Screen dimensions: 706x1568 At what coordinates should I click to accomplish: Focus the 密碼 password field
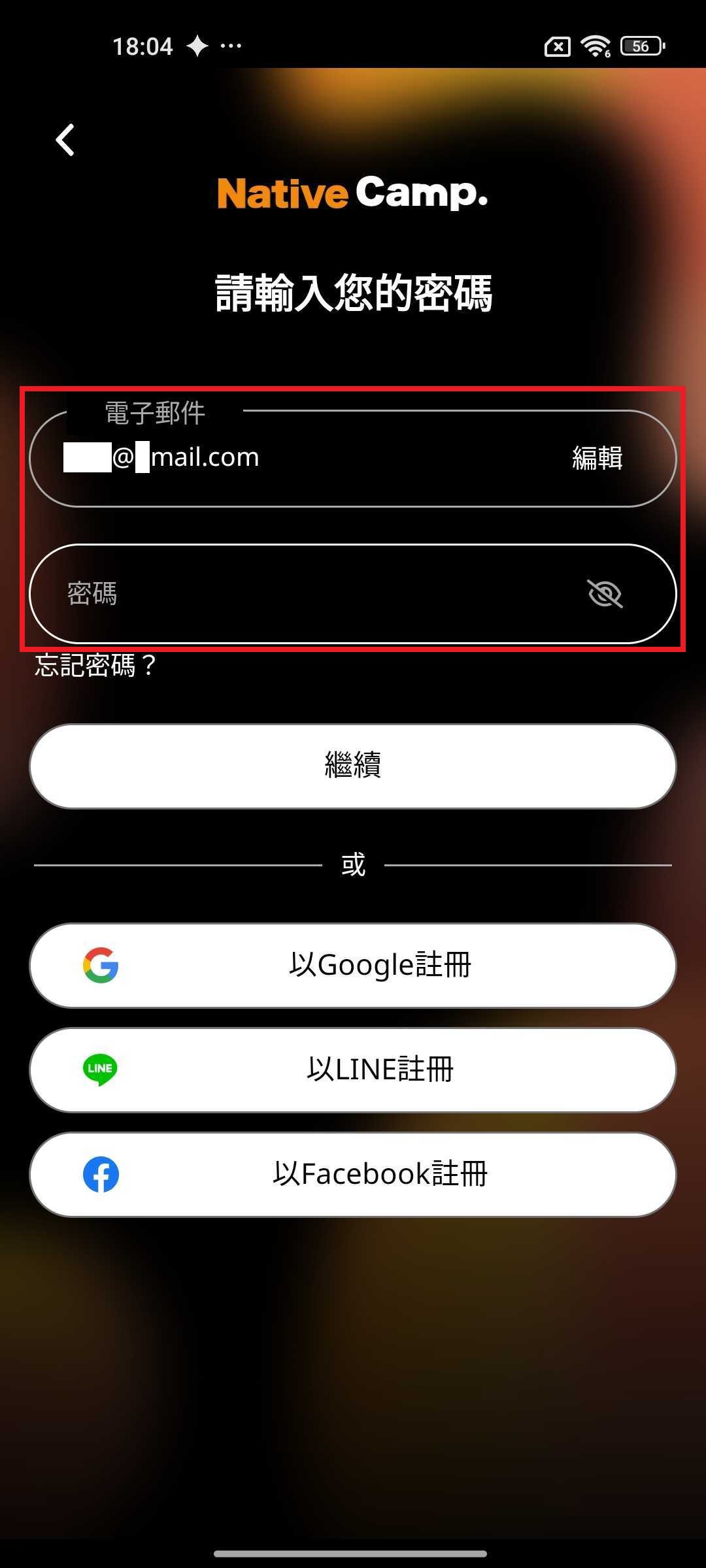[x=353, y=594]
